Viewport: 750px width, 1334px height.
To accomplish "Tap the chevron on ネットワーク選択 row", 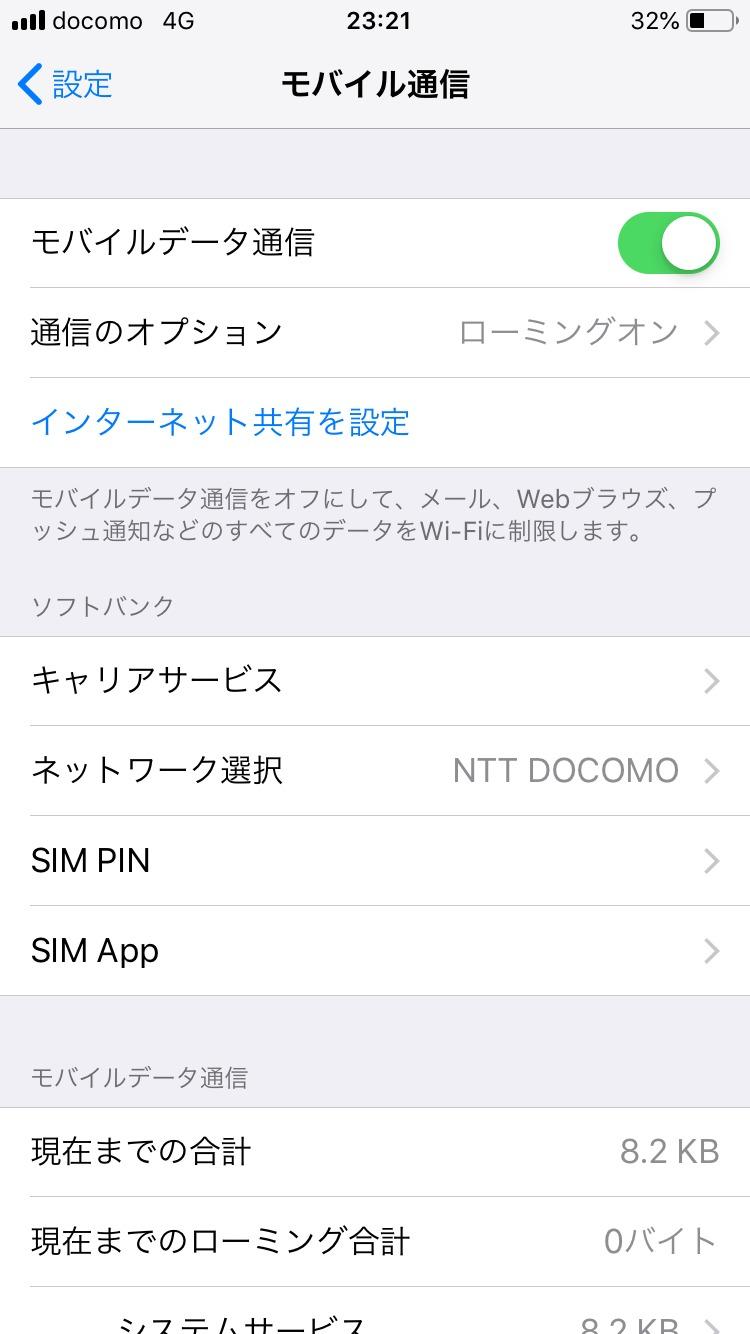I will coord(711,771).
